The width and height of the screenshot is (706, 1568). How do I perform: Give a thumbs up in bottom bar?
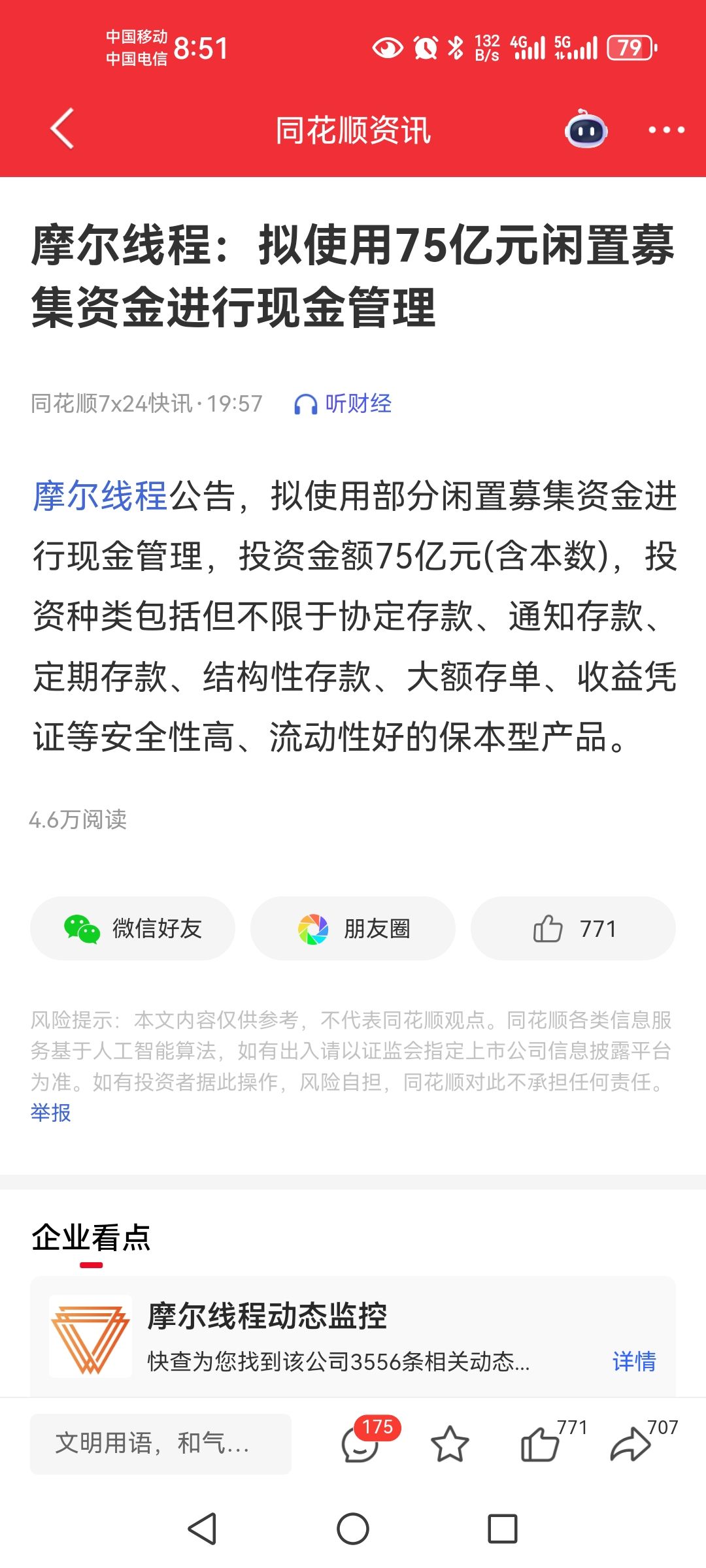tap(540, 1444)
